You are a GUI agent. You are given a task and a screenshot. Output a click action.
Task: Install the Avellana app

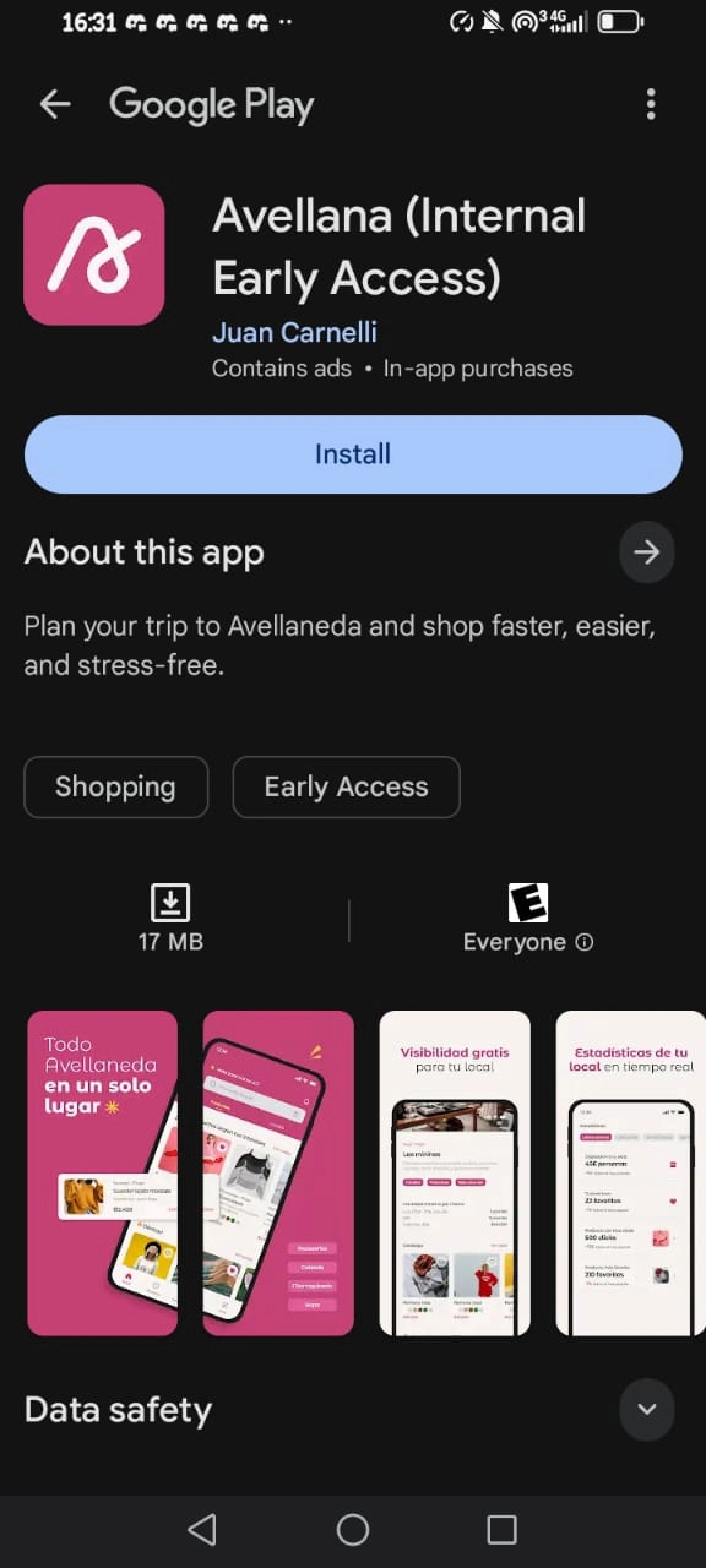coord(353,454)
